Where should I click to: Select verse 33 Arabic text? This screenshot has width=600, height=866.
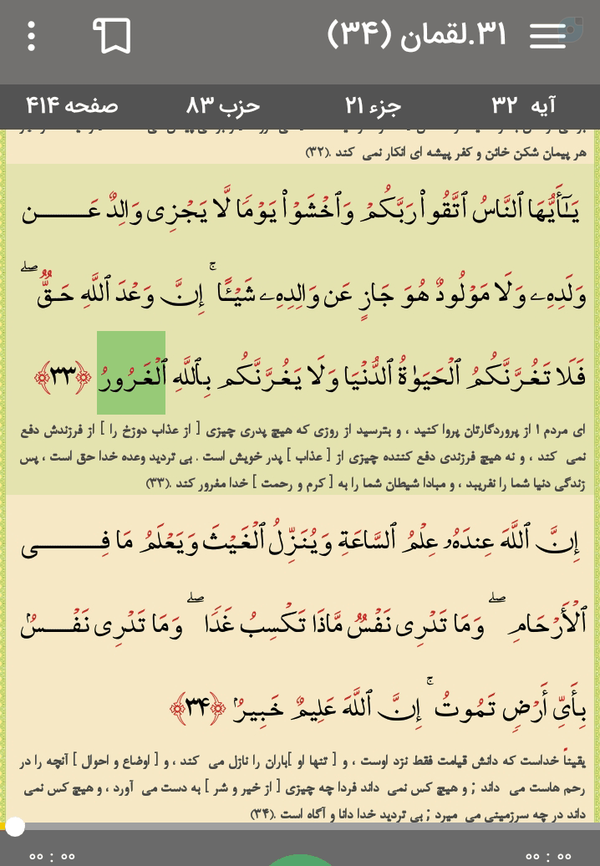coord(303,293)
